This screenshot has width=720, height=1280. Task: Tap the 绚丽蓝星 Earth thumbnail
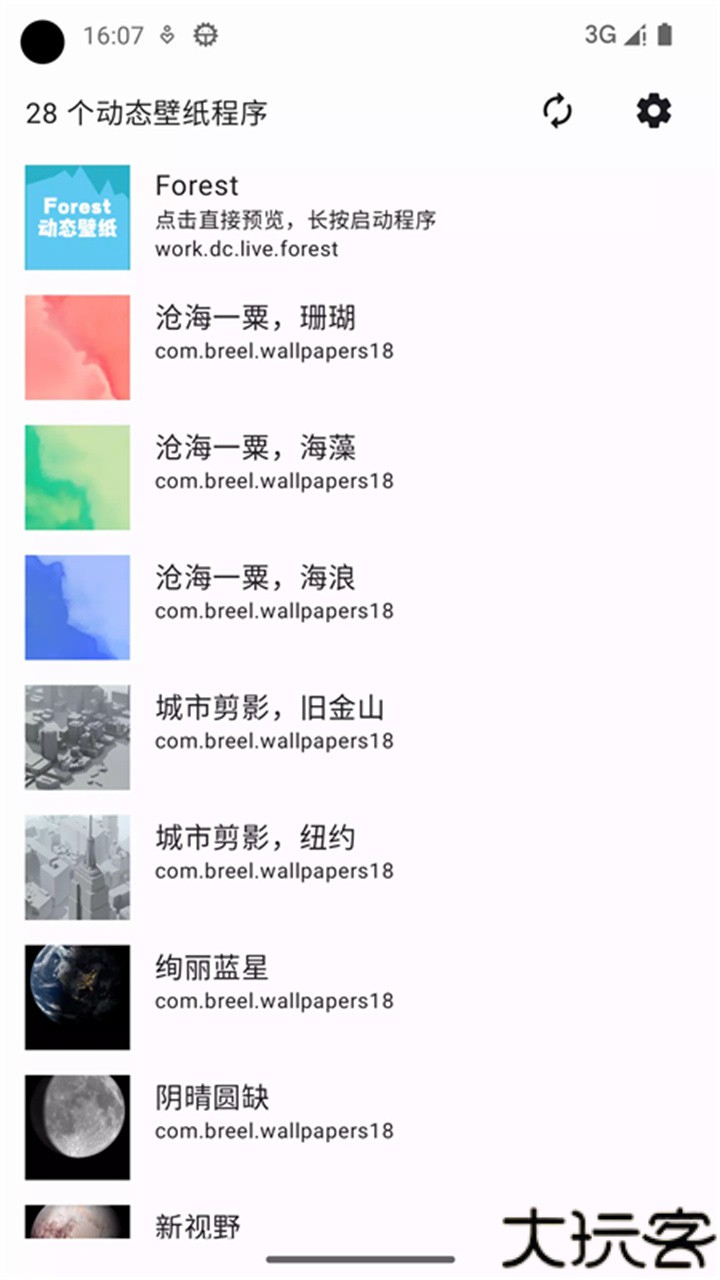click(77, 996)
